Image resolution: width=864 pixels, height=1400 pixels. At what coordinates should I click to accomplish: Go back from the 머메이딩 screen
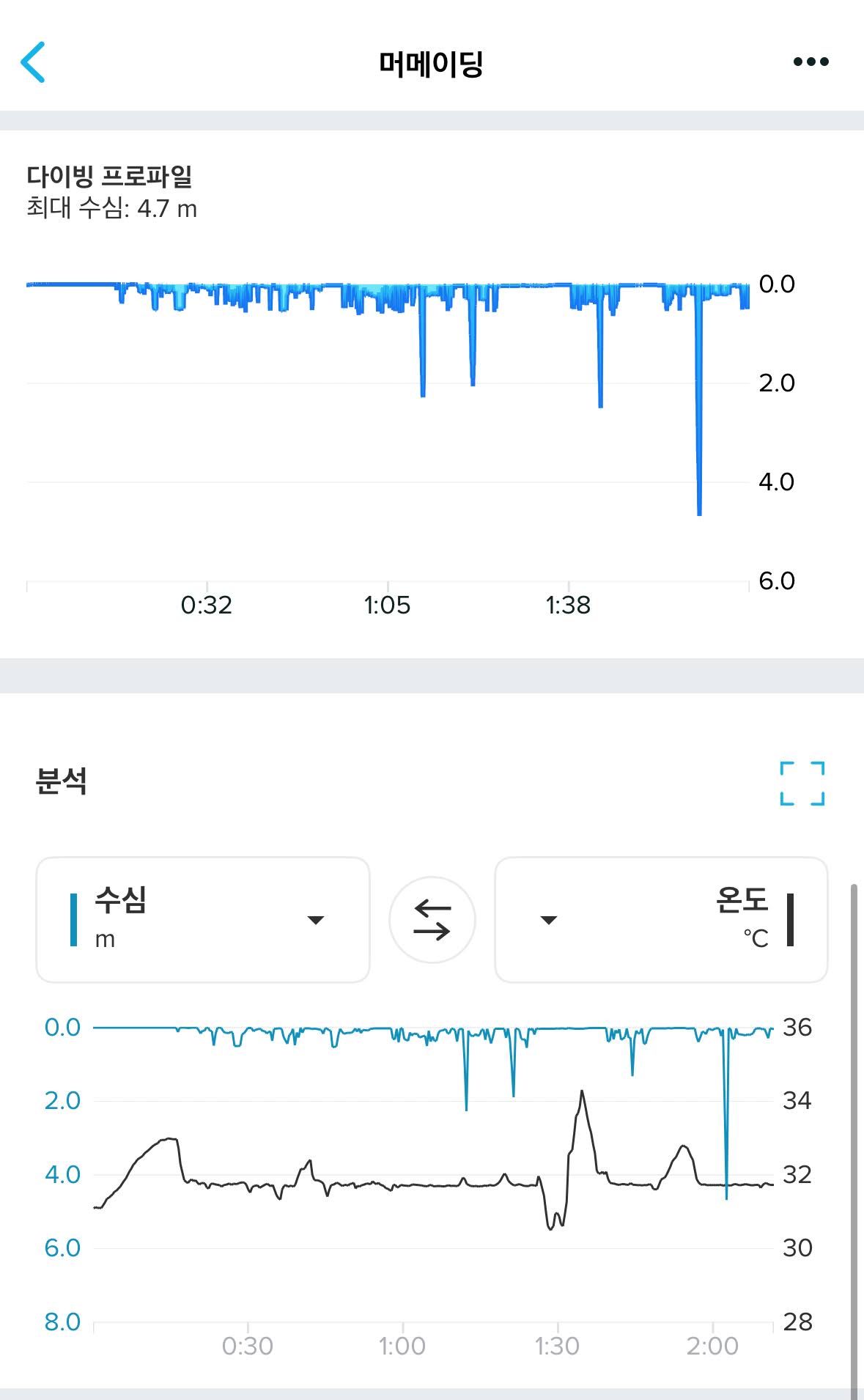34,62
